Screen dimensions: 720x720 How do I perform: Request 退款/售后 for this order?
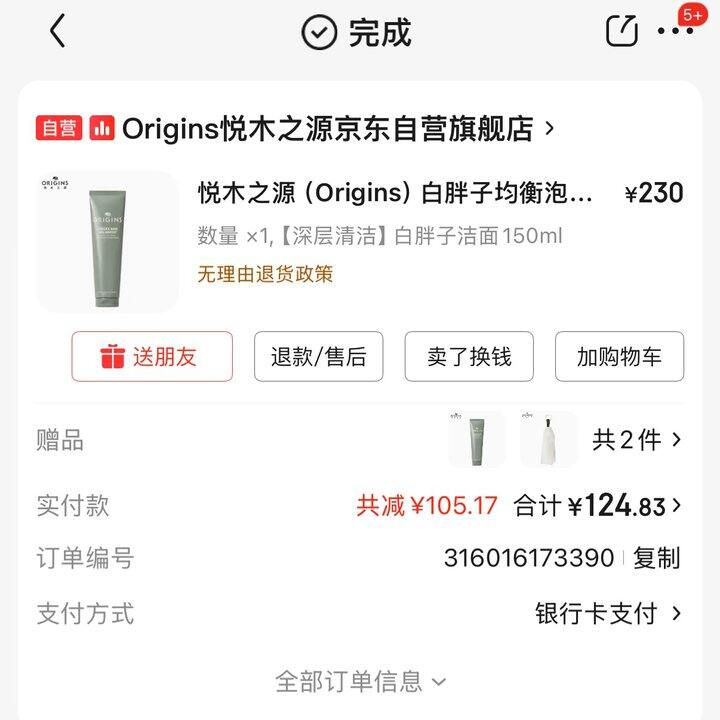click(318, 357)
